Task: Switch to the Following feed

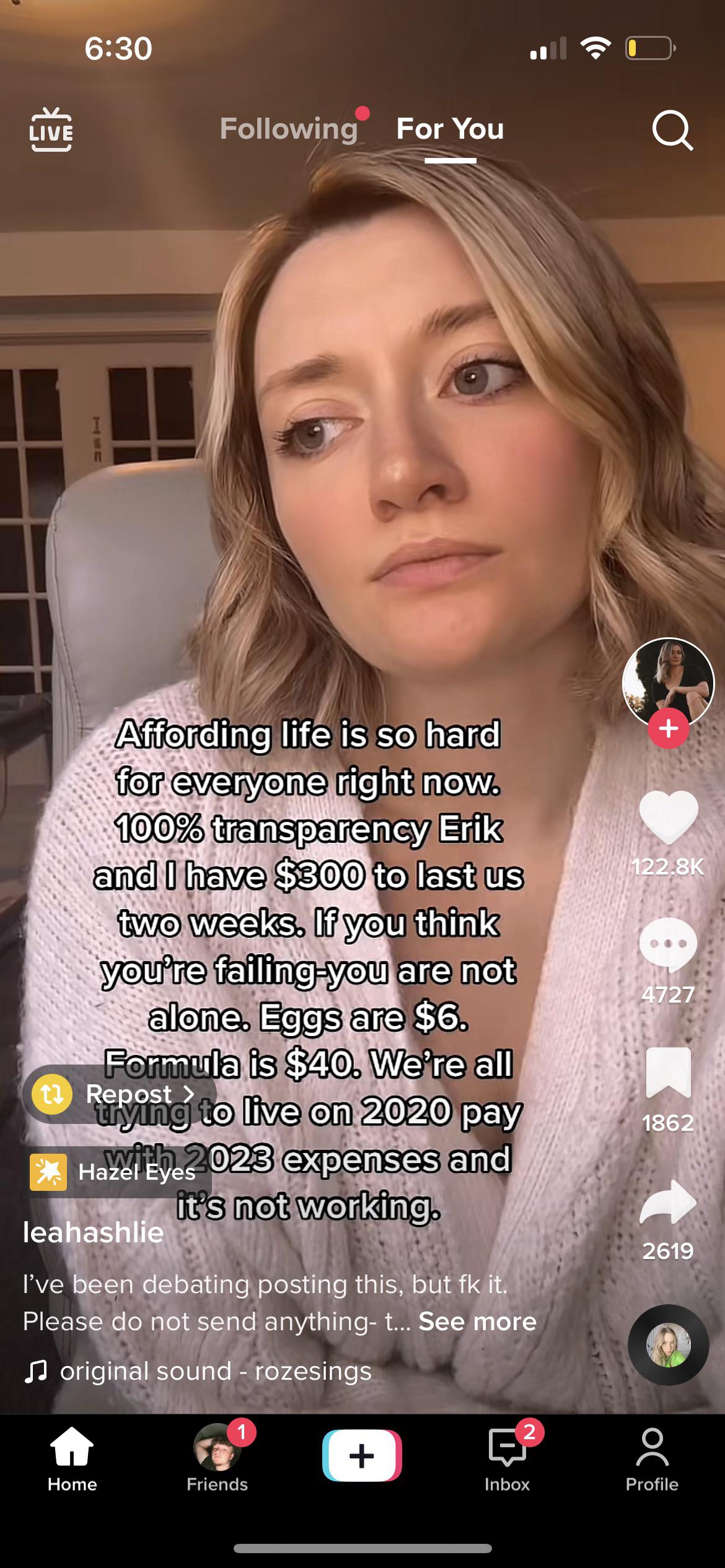Action: click(289, 129)
